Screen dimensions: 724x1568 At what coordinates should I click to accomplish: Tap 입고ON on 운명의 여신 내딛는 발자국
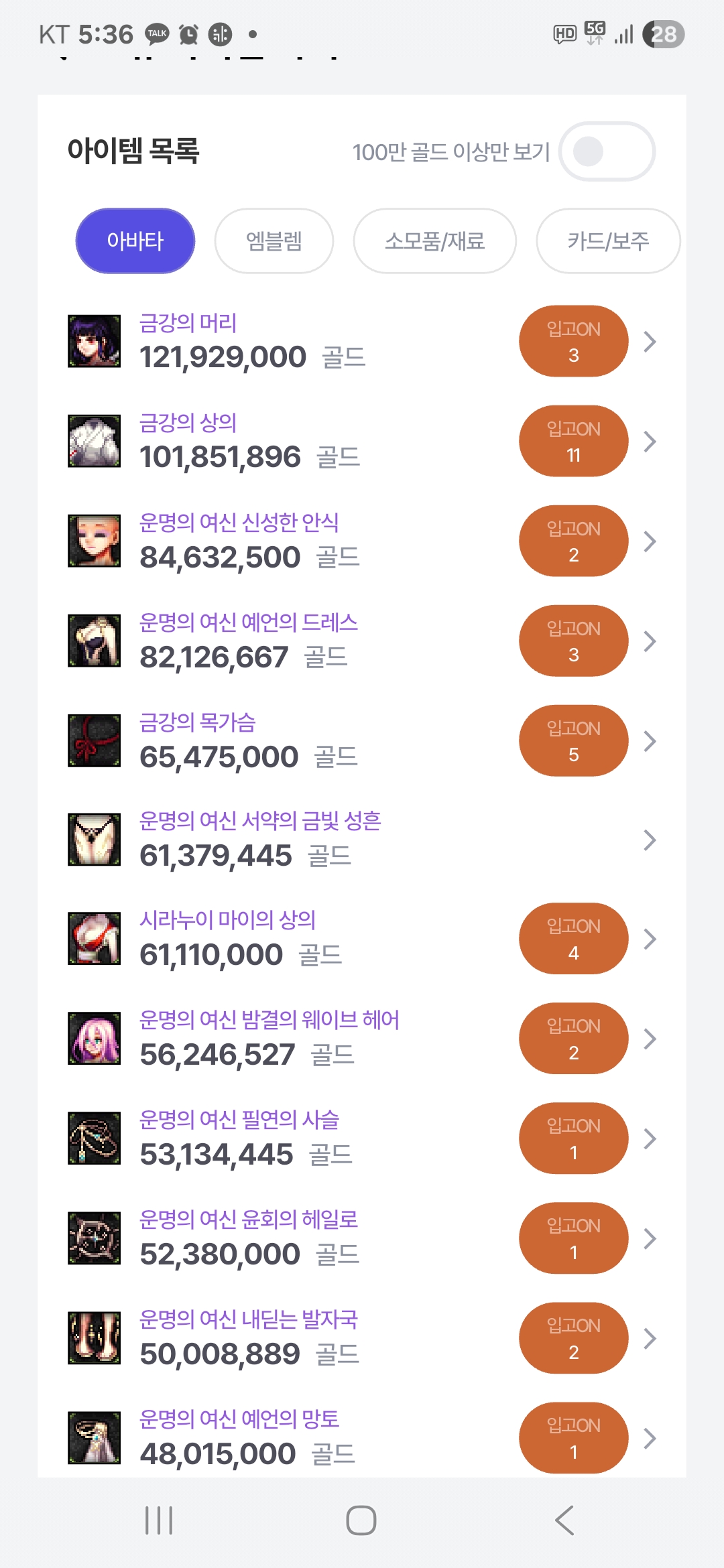[573, 1337]
